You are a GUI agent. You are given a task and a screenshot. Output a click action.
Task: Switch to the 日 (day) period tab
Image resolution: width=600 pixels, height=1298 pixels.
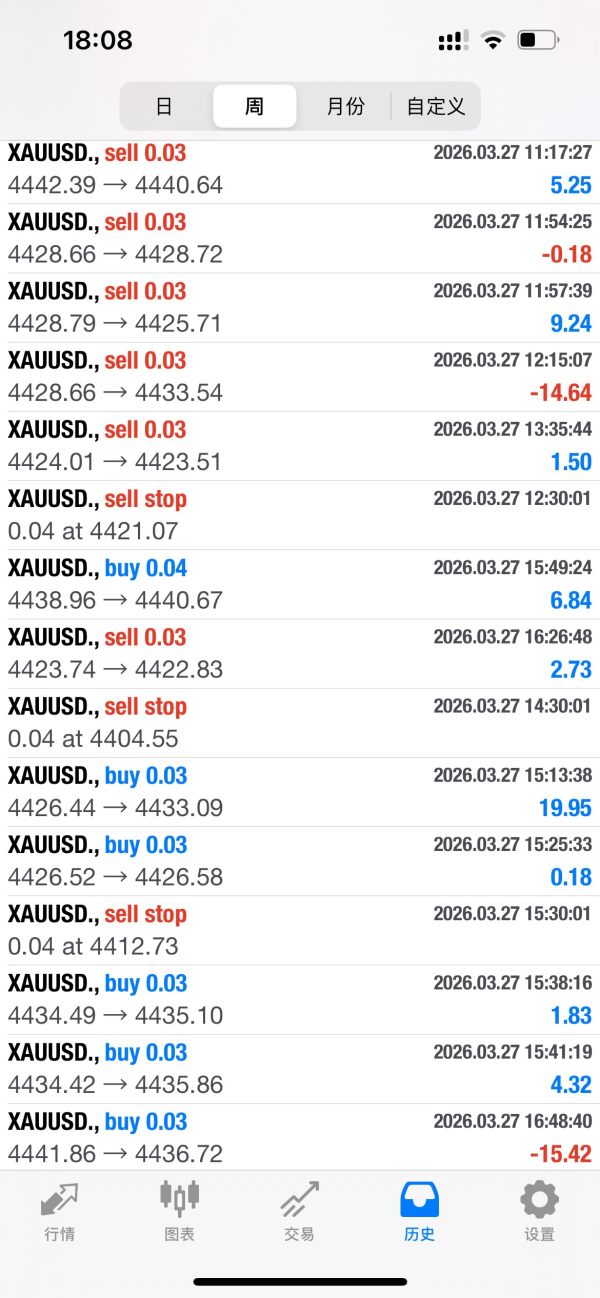coord(164,106)
